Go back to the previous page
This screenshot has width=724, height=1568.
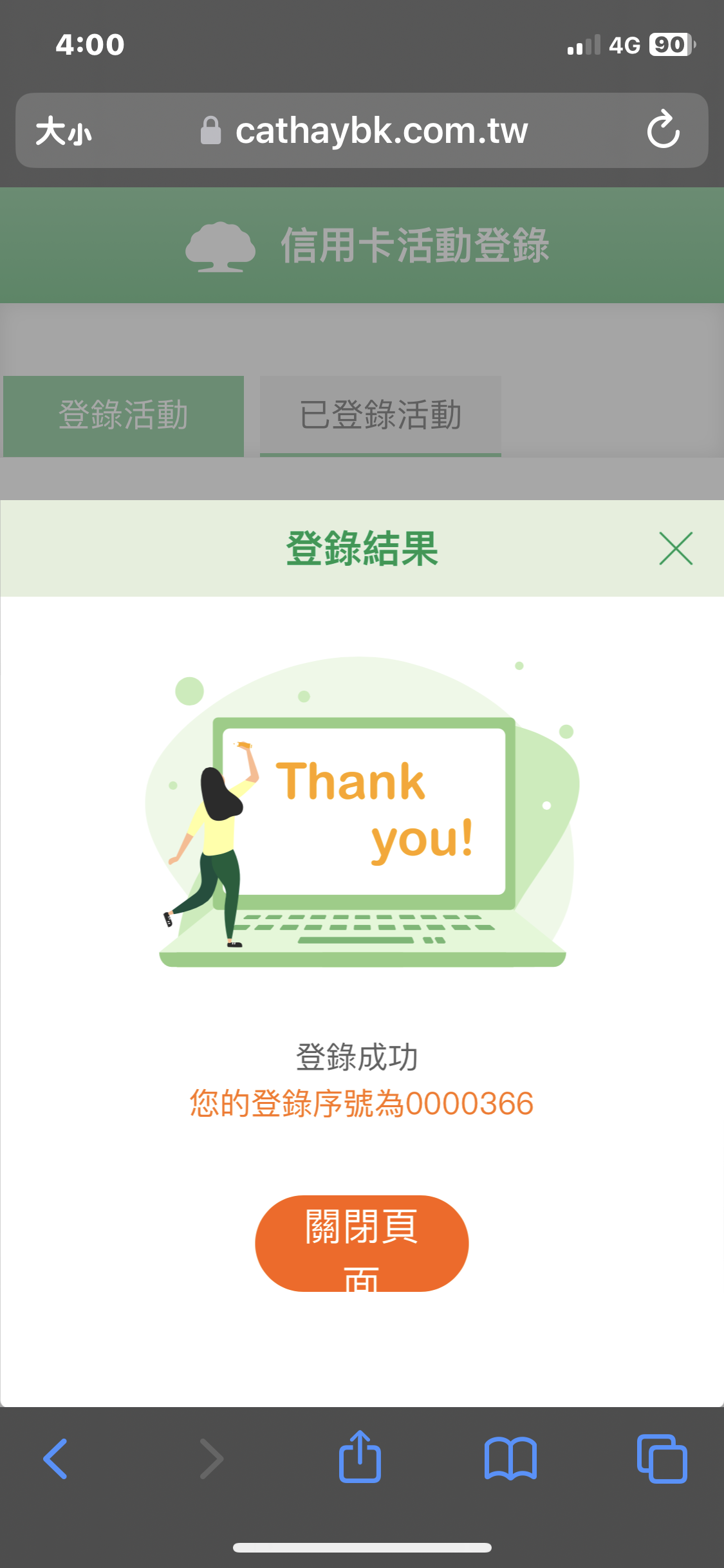(x=55, y=1459)
